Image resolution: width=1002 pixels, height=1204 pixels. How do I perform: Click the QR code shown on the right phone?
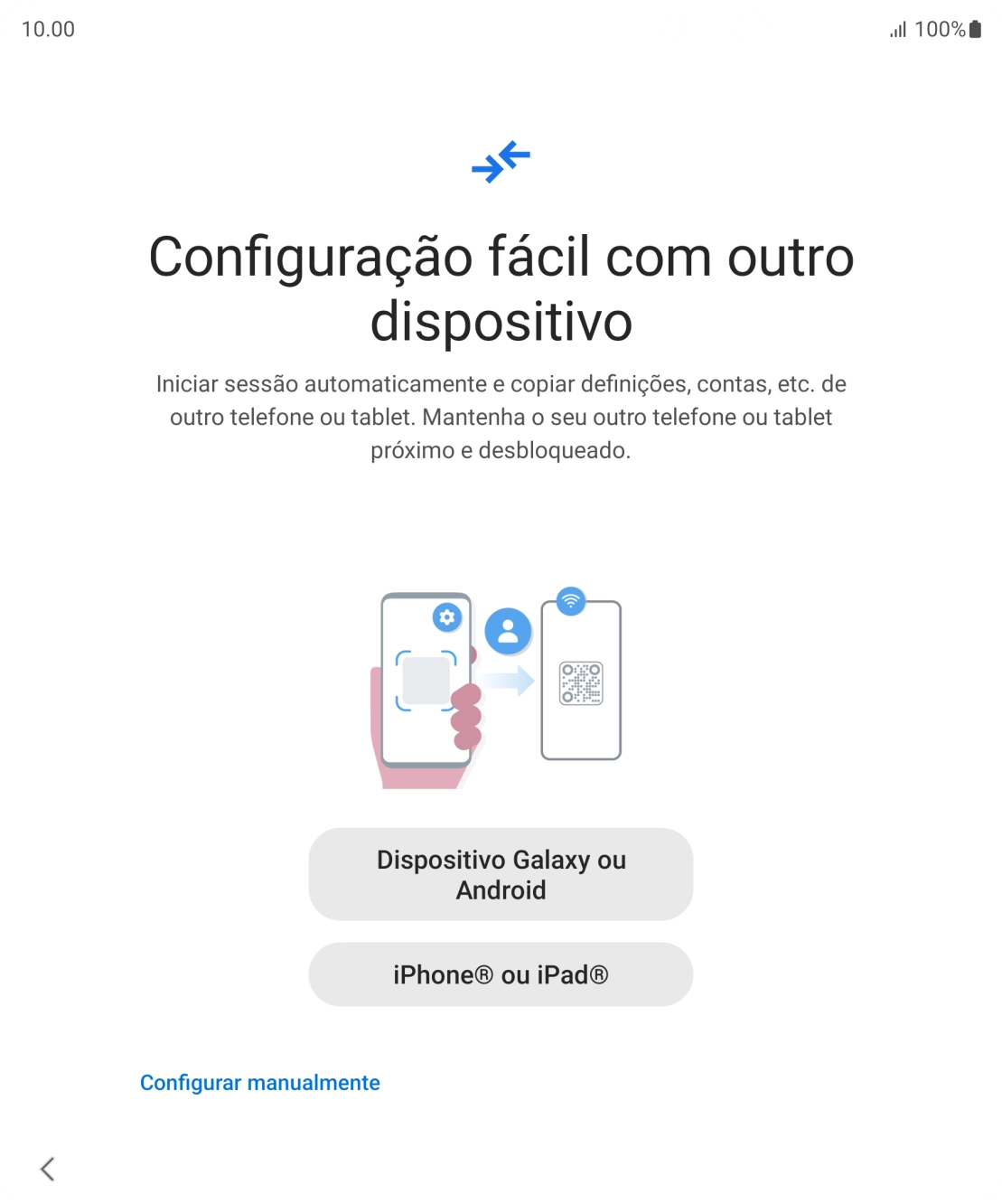pos(583,682)
